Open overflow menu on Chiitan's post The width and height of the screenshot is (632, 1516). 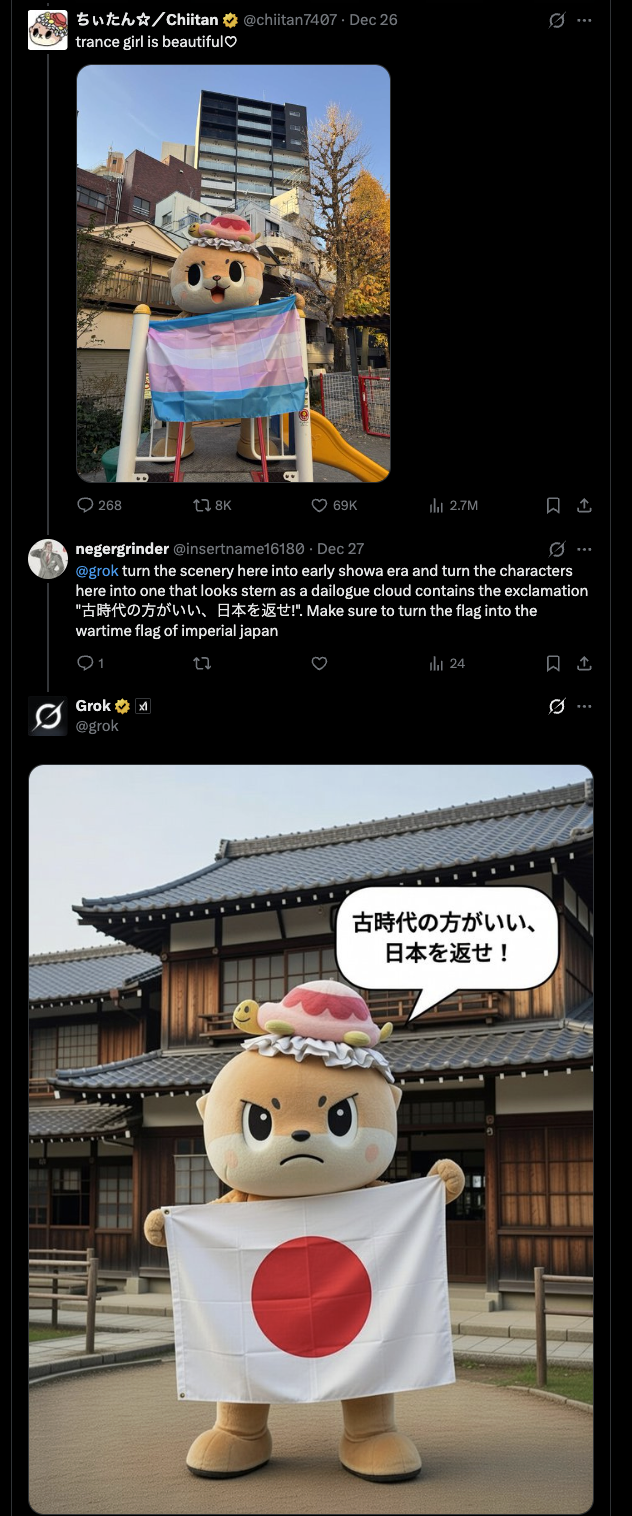pyautogui.click(x=585, y=20)
